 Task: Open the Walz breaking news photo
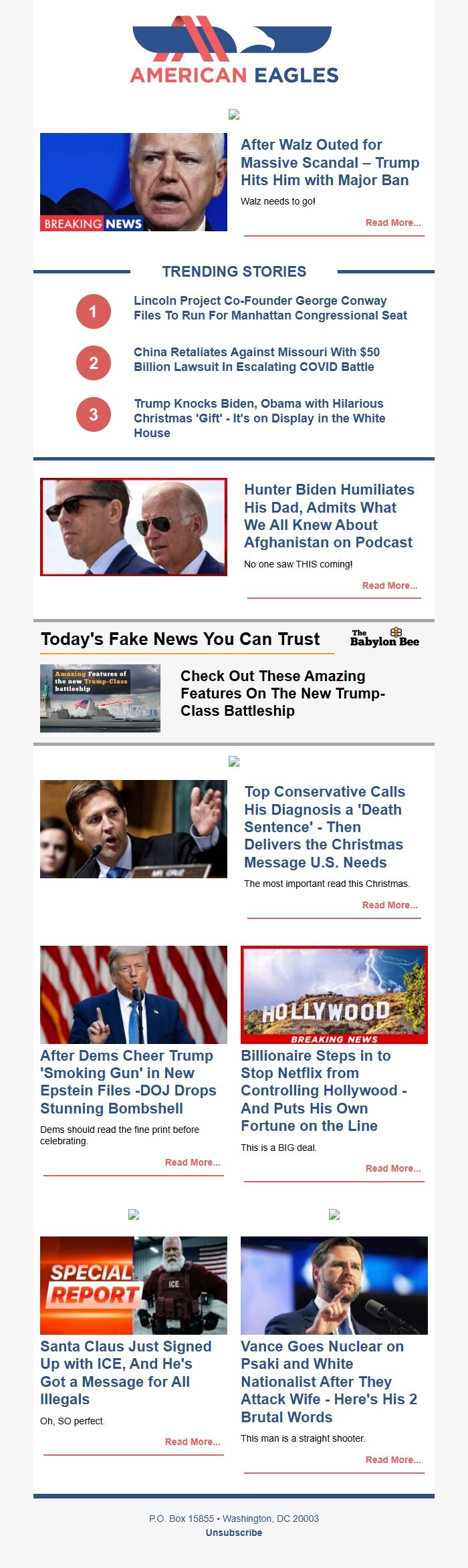134,182
